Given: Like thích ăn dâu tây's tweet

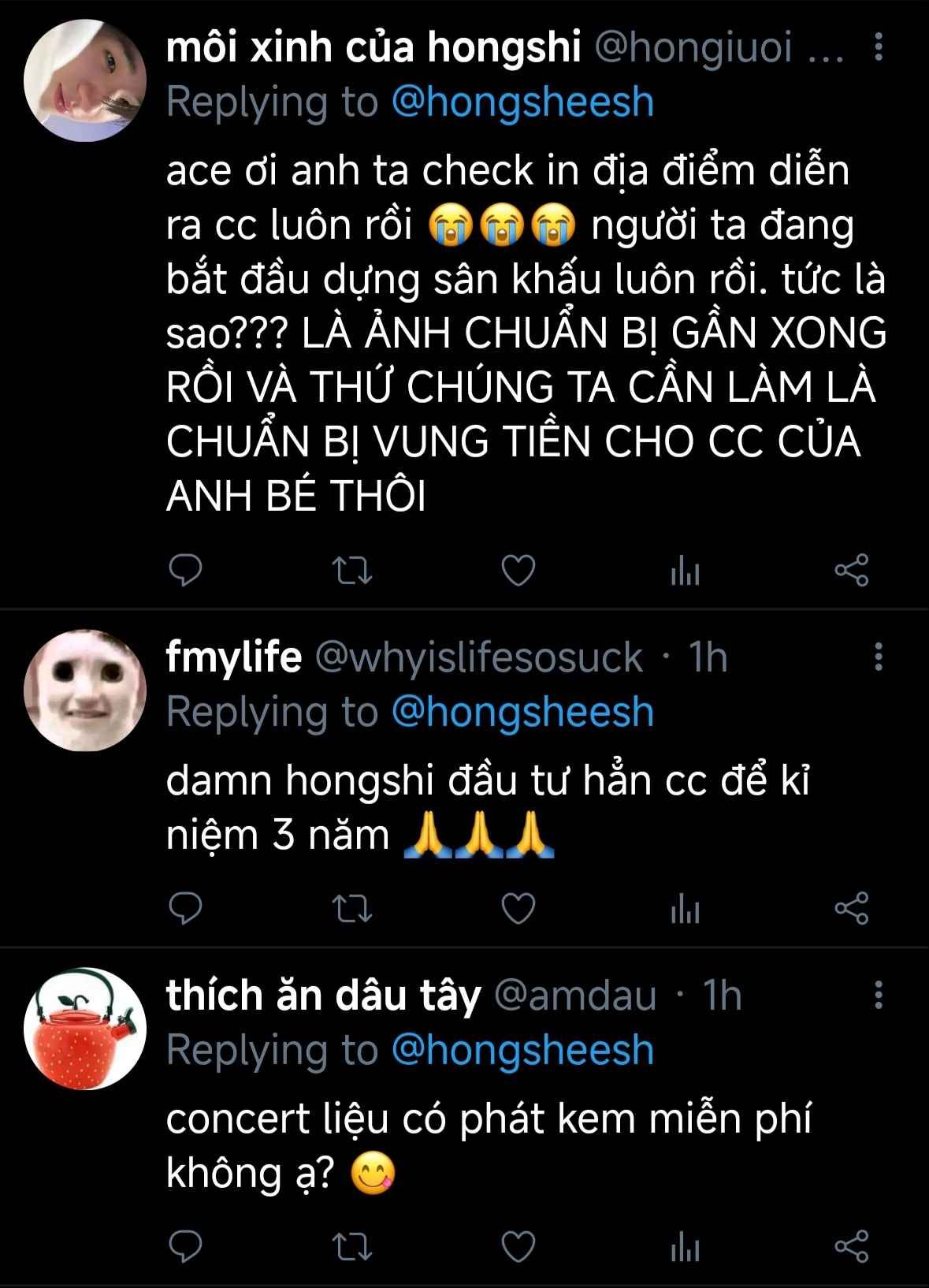Looking at the screenshot, I should [x=518, y=1246].
